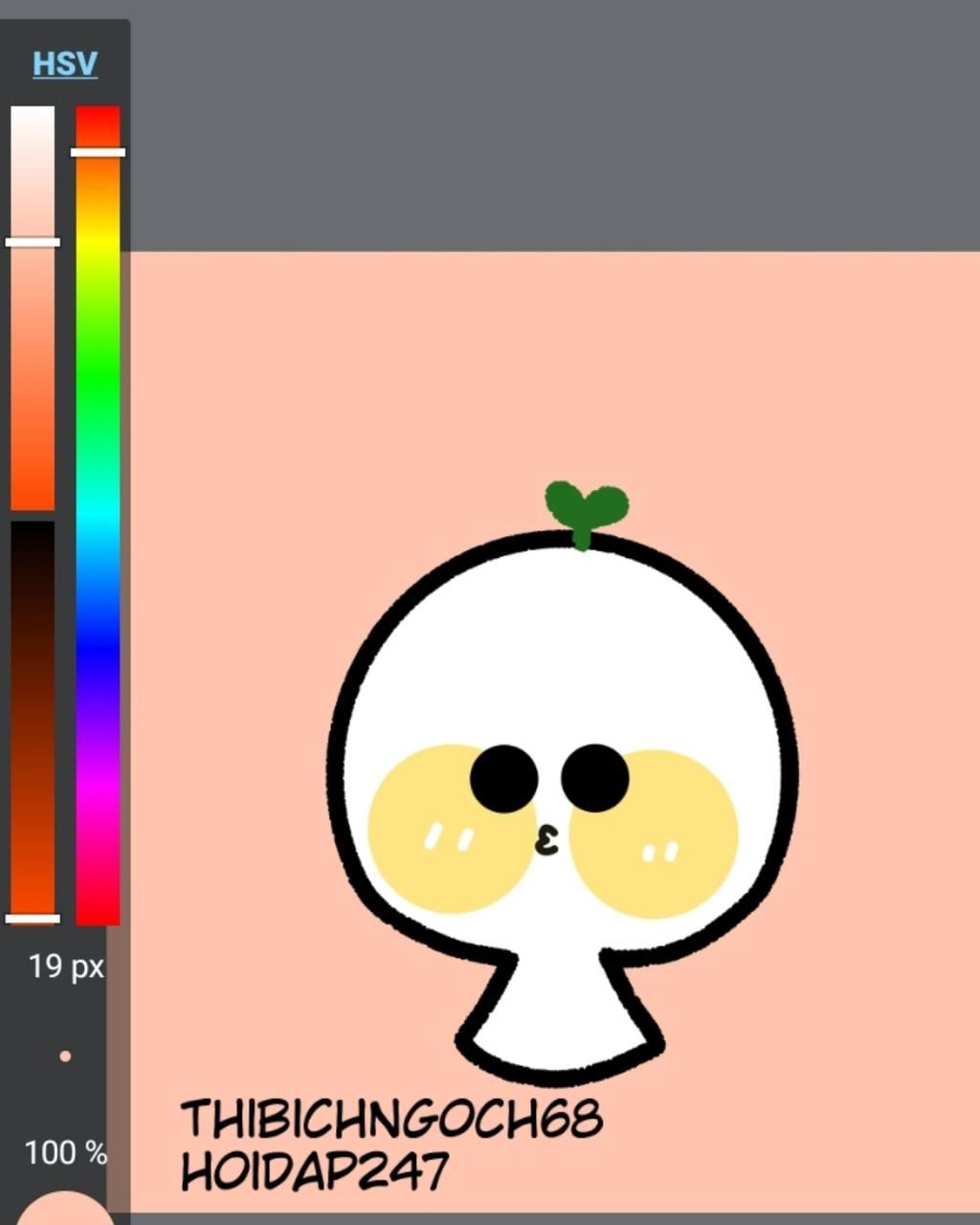The height and width of the screenshot is (1225, 980).
Task: Tap the rainbow hue slider
Action: tap(98, 517)
